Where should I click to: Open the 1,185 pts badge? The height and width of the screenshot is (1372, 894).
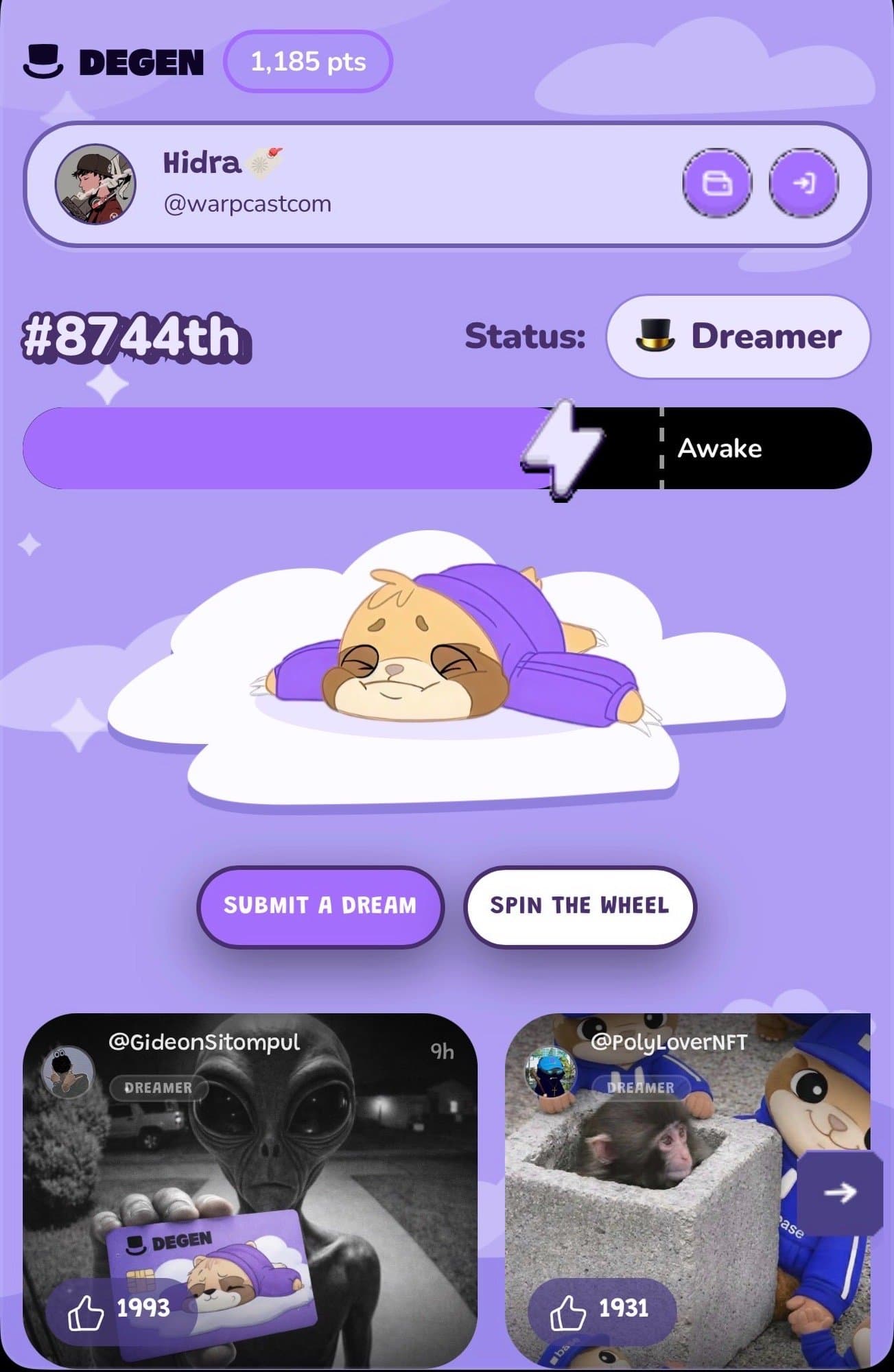tap(308, 62)
